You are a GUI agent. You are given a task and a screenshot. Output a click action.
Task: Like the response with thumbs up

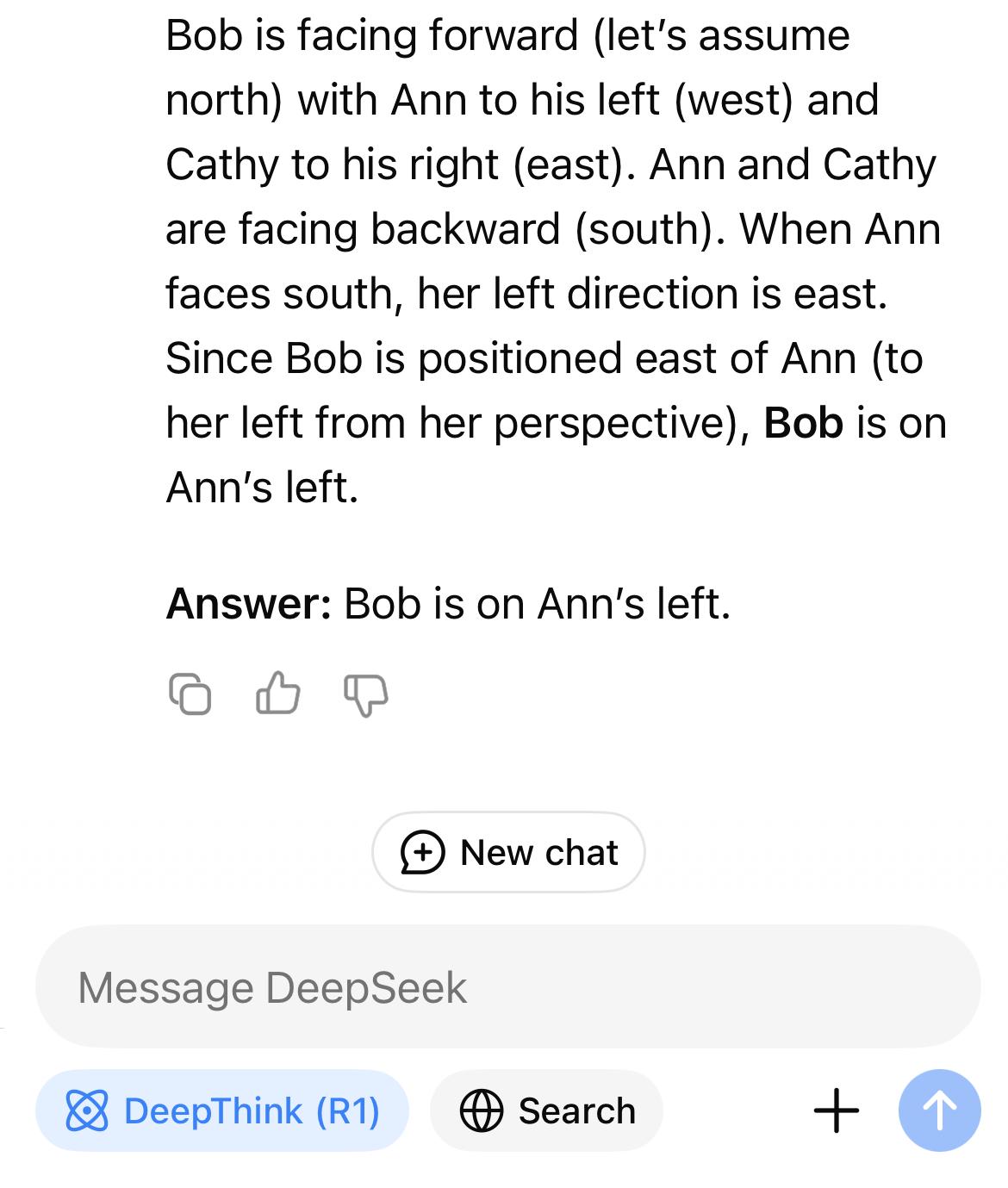pos(278,694)
